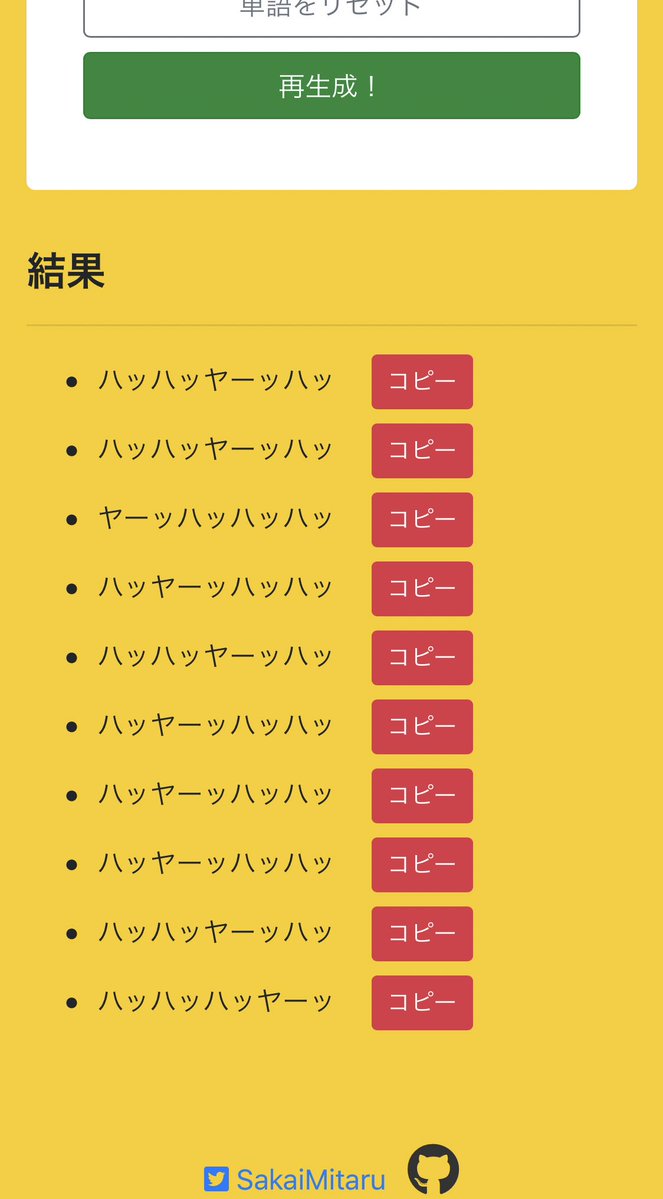The height and width of the screenshot is (1199, 663).
Task: Regenerate results with the 再生成！ button
Action: click(331, 86)
